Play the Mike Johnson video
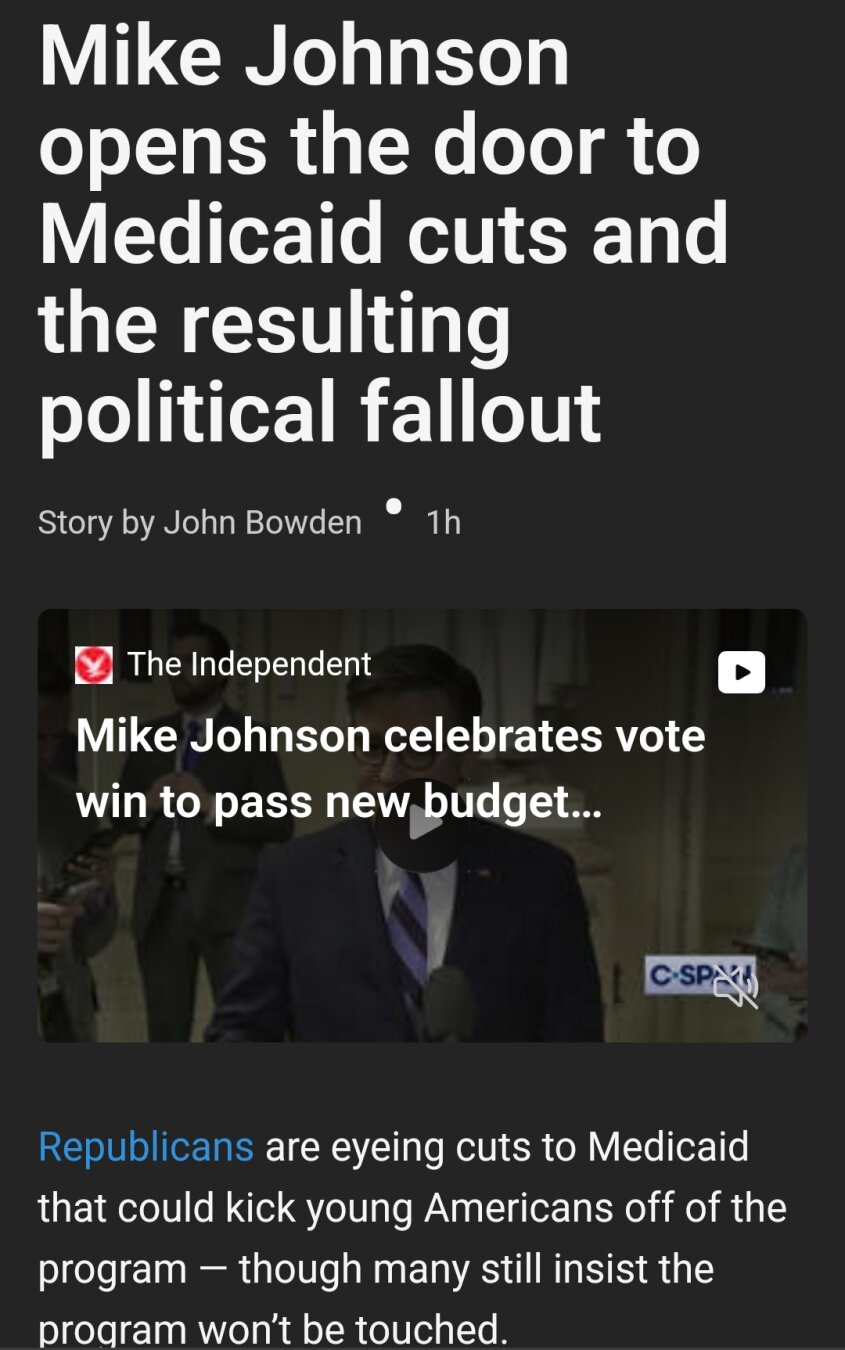This screenshot has height=1350, width=845. (422, 824)
